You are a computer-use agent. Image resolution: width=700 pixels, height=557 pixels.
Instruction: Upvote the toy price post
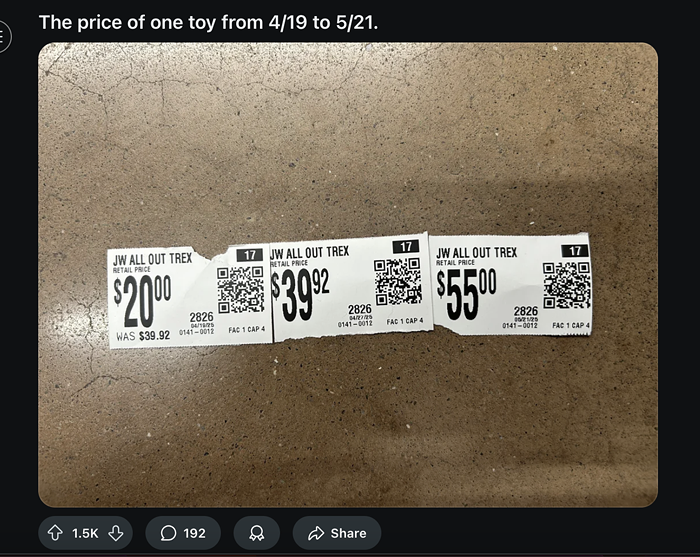pyautogui.click(x=56, y=533)
